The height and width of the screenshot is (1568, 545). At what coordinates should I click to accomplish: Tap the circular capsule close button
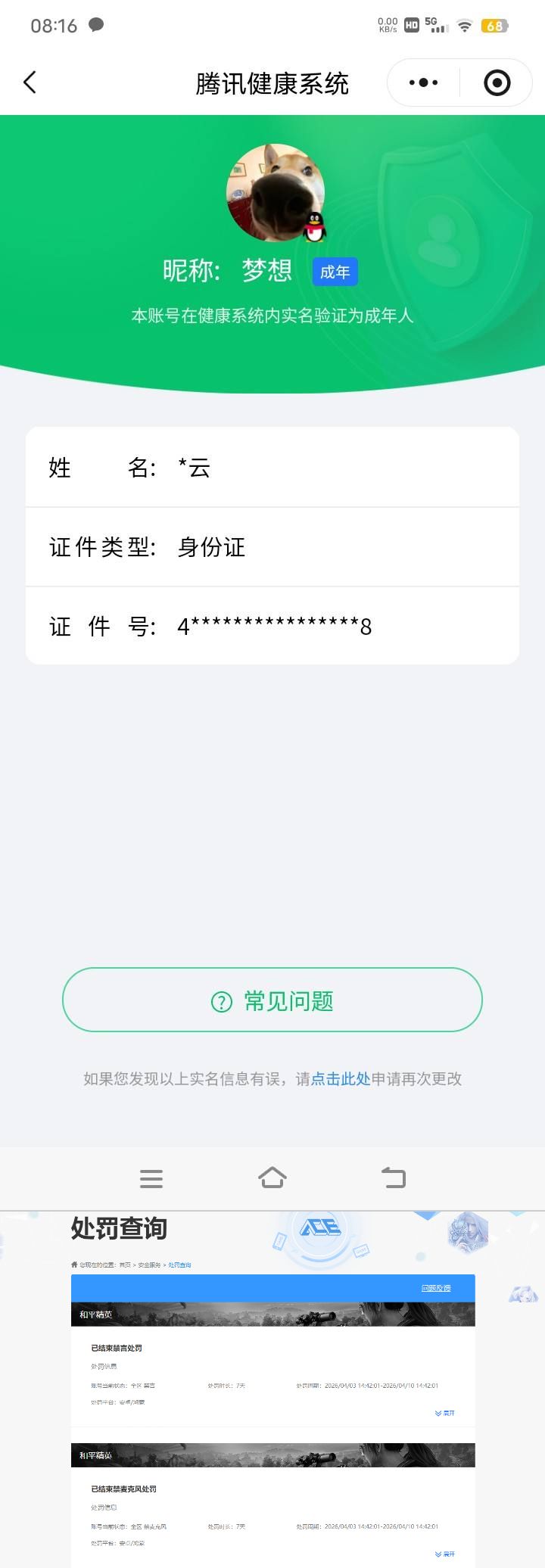tap(497, 82)
